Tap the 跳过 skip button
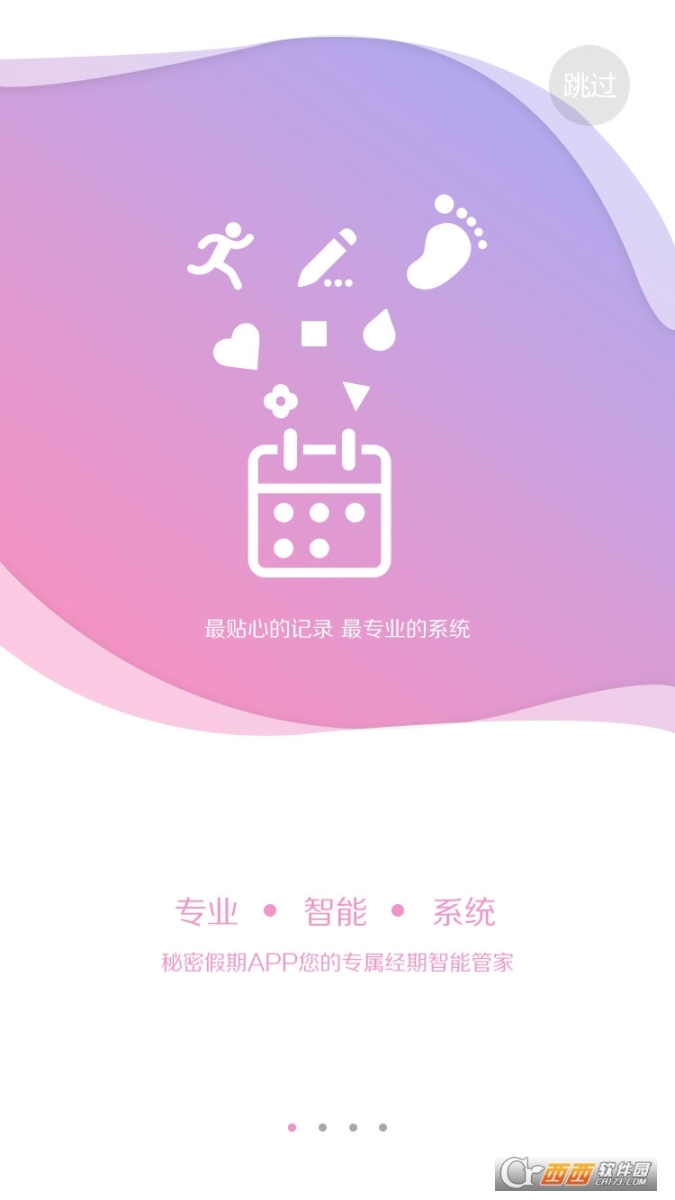675x1200 pixels. click(590, 86)
